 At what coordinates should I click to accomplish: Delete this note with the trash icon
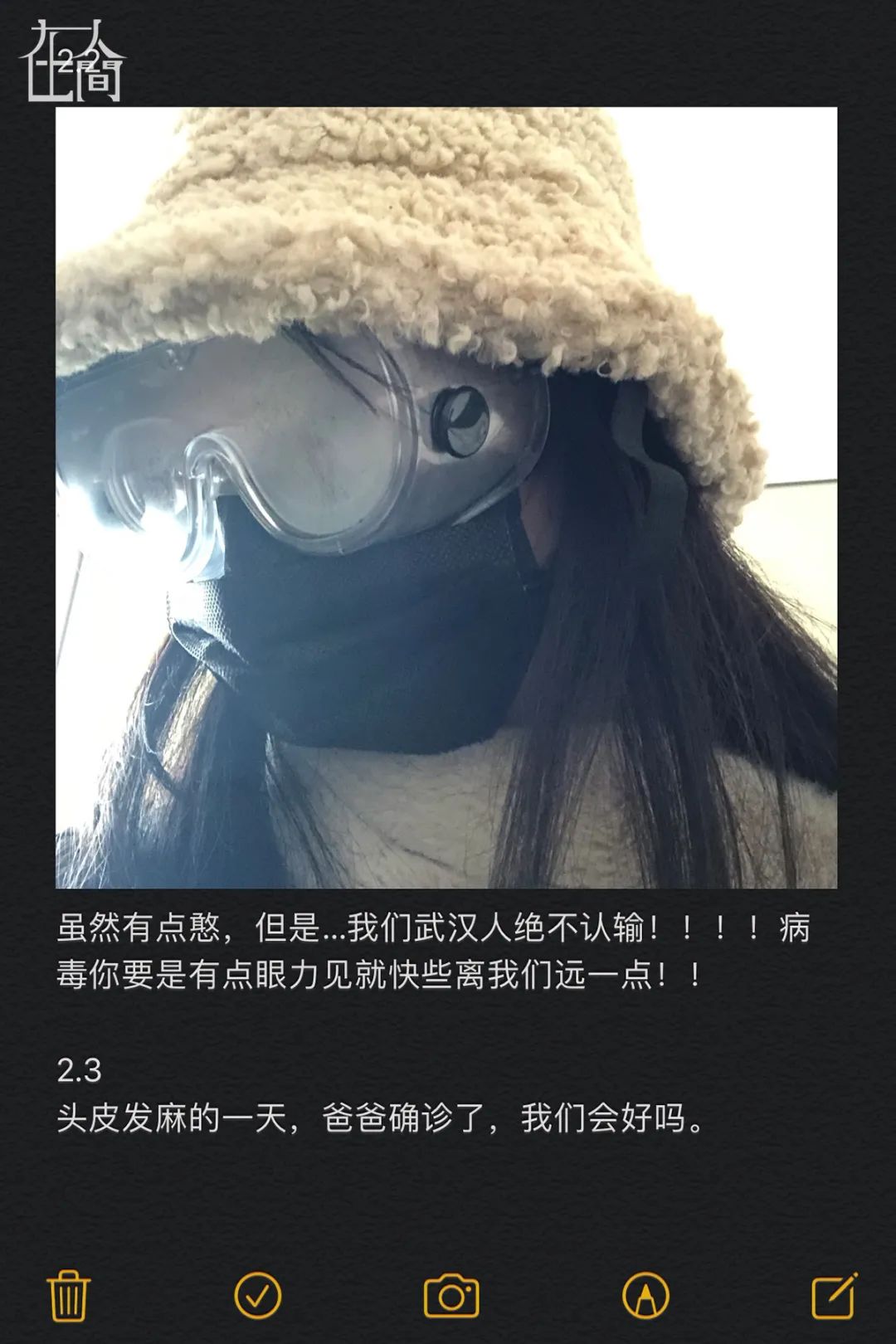pyautogui.click(x=68, y=1296)
